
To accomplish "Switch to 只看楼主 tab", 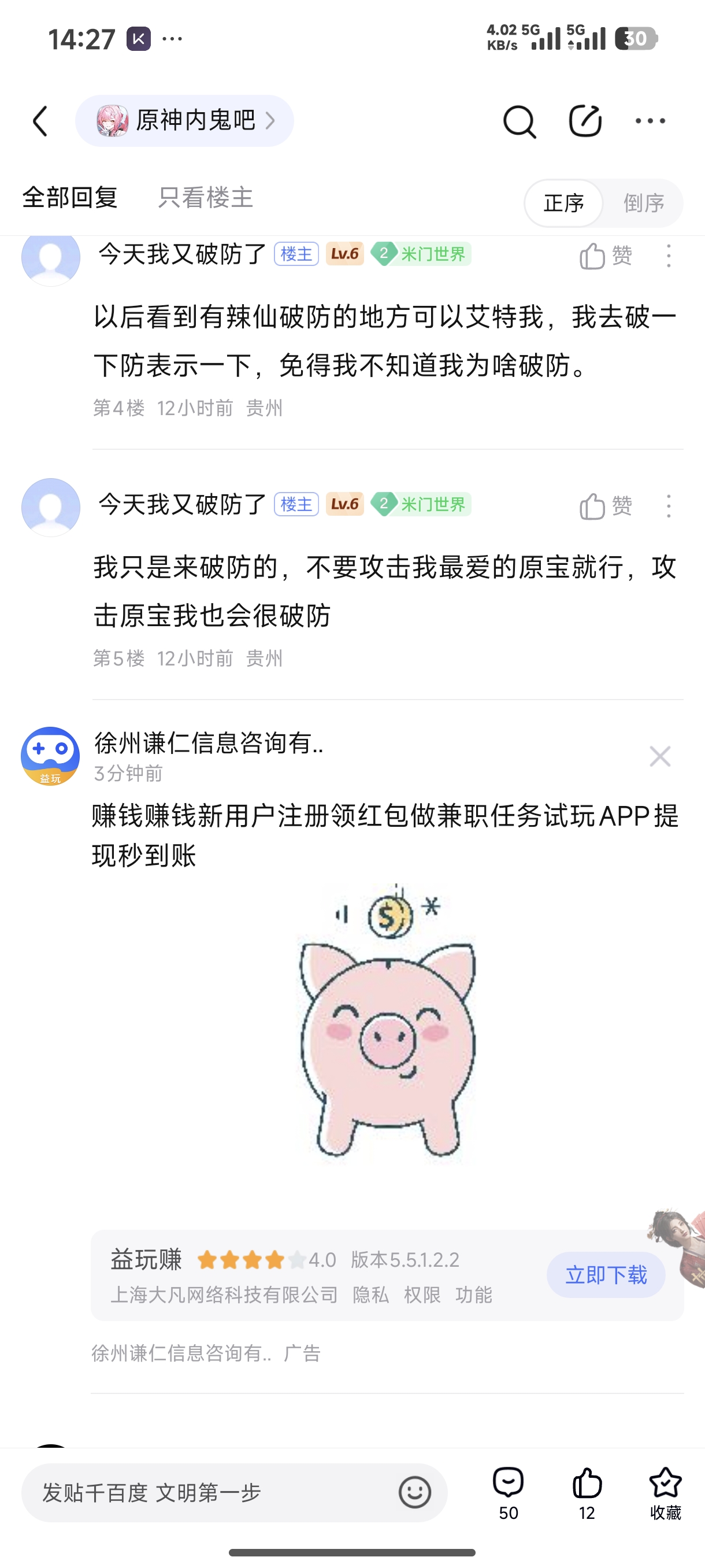I will 205,197.
